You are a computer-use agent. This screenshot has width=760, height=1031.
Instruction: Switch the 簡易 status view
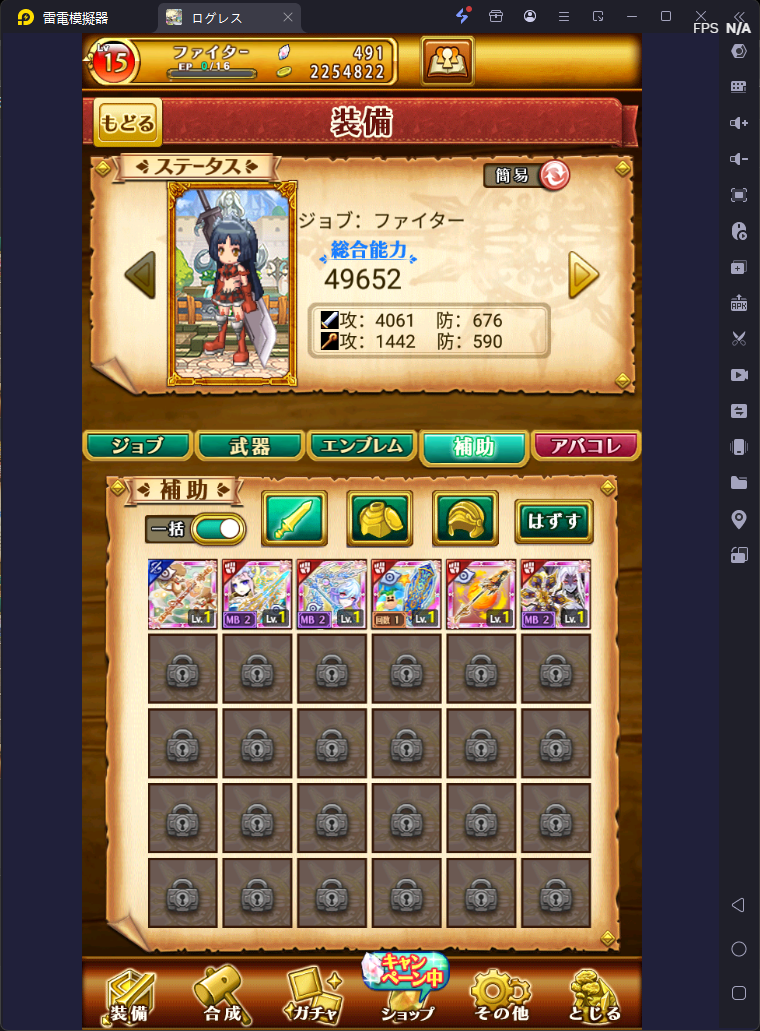coord(529,175)
